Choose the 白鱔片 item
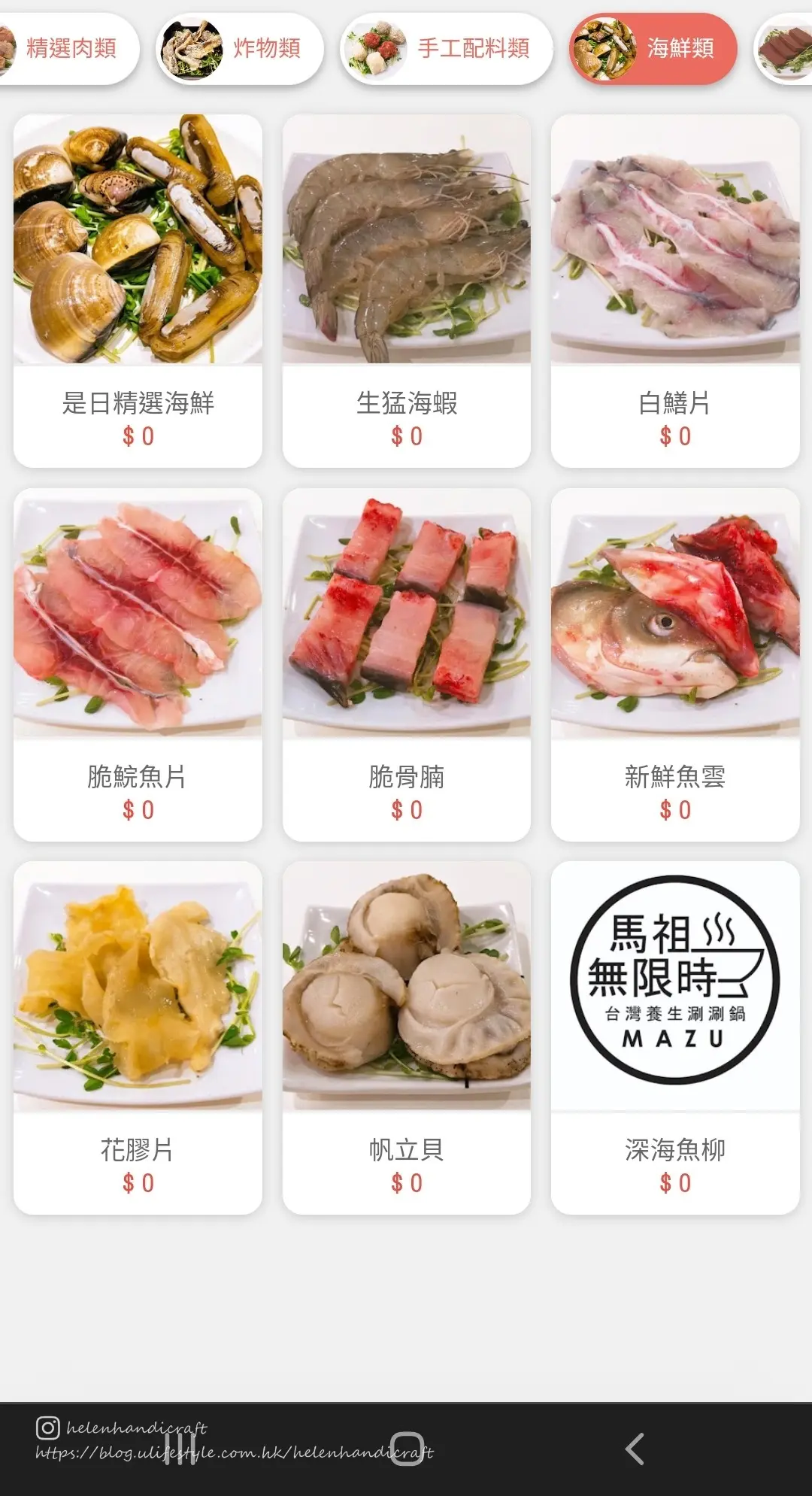This screenshot has width=812, height=1496. pyautogui.click(x=675, y=290)
